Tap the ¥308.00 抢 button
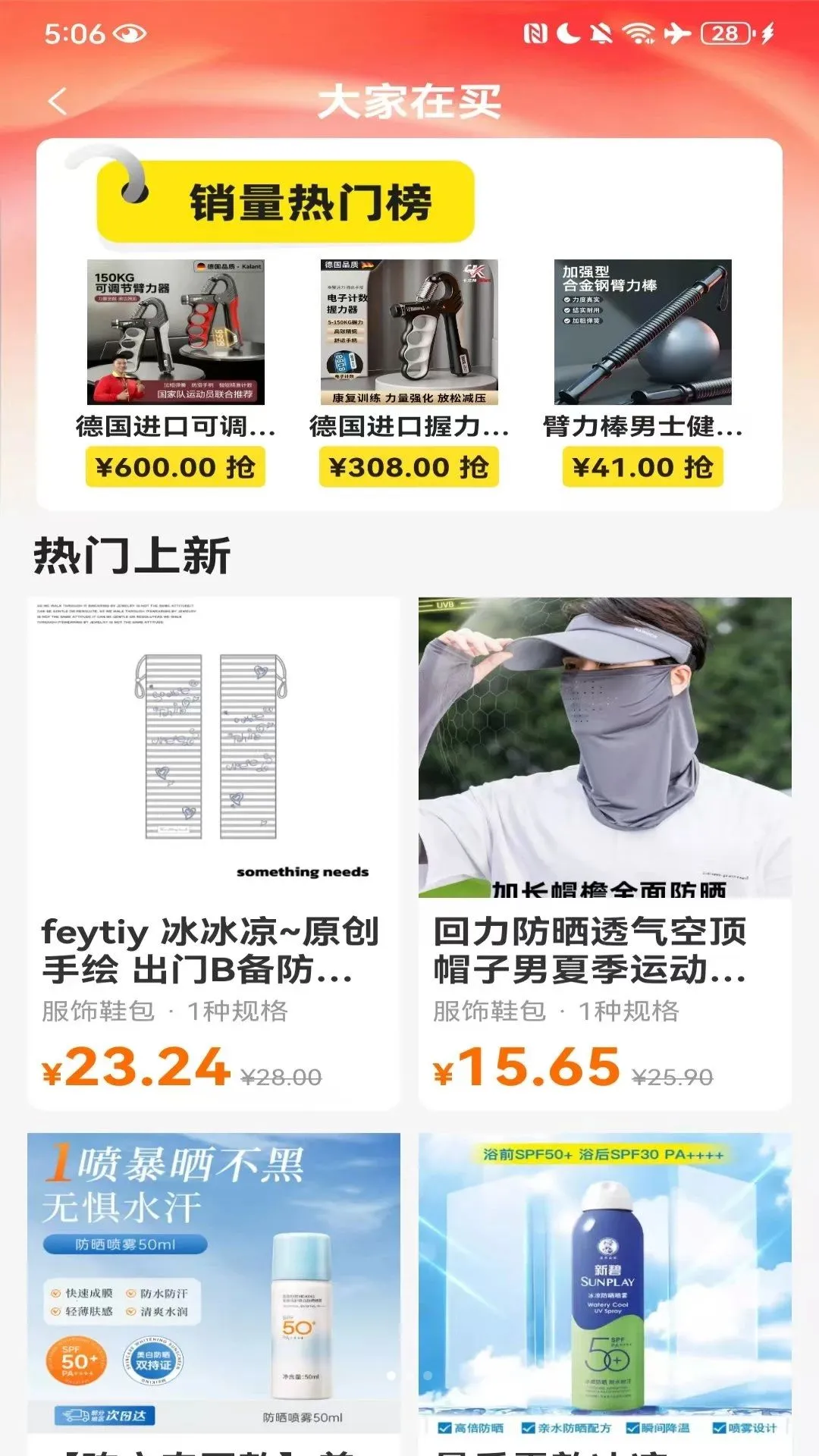 coord(409,466)
